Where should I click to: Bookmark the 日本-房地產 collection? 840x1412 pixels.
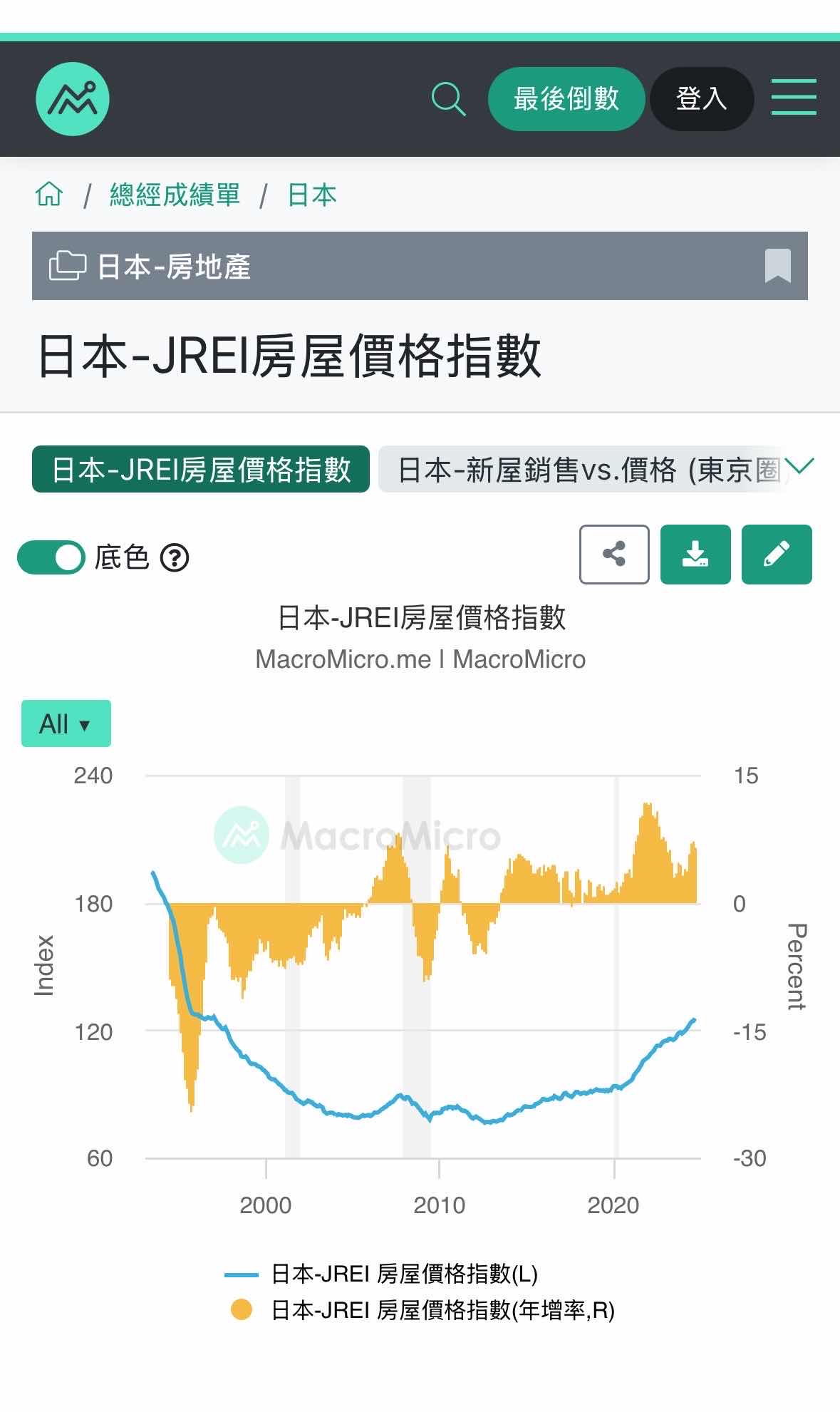coord(777,266)
